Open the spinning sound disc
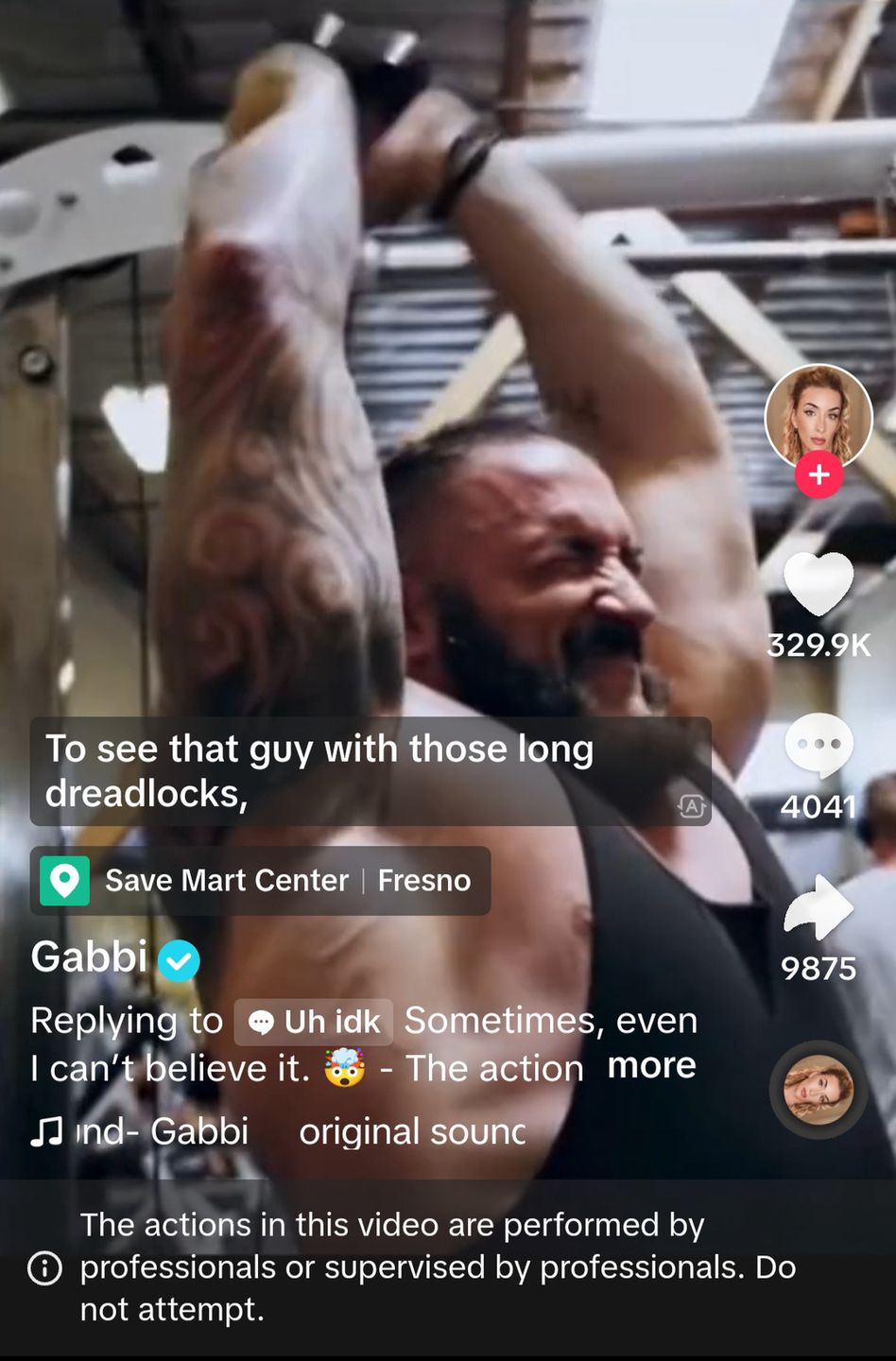Screen dimensions: 896x1361 click(818, 1090)
